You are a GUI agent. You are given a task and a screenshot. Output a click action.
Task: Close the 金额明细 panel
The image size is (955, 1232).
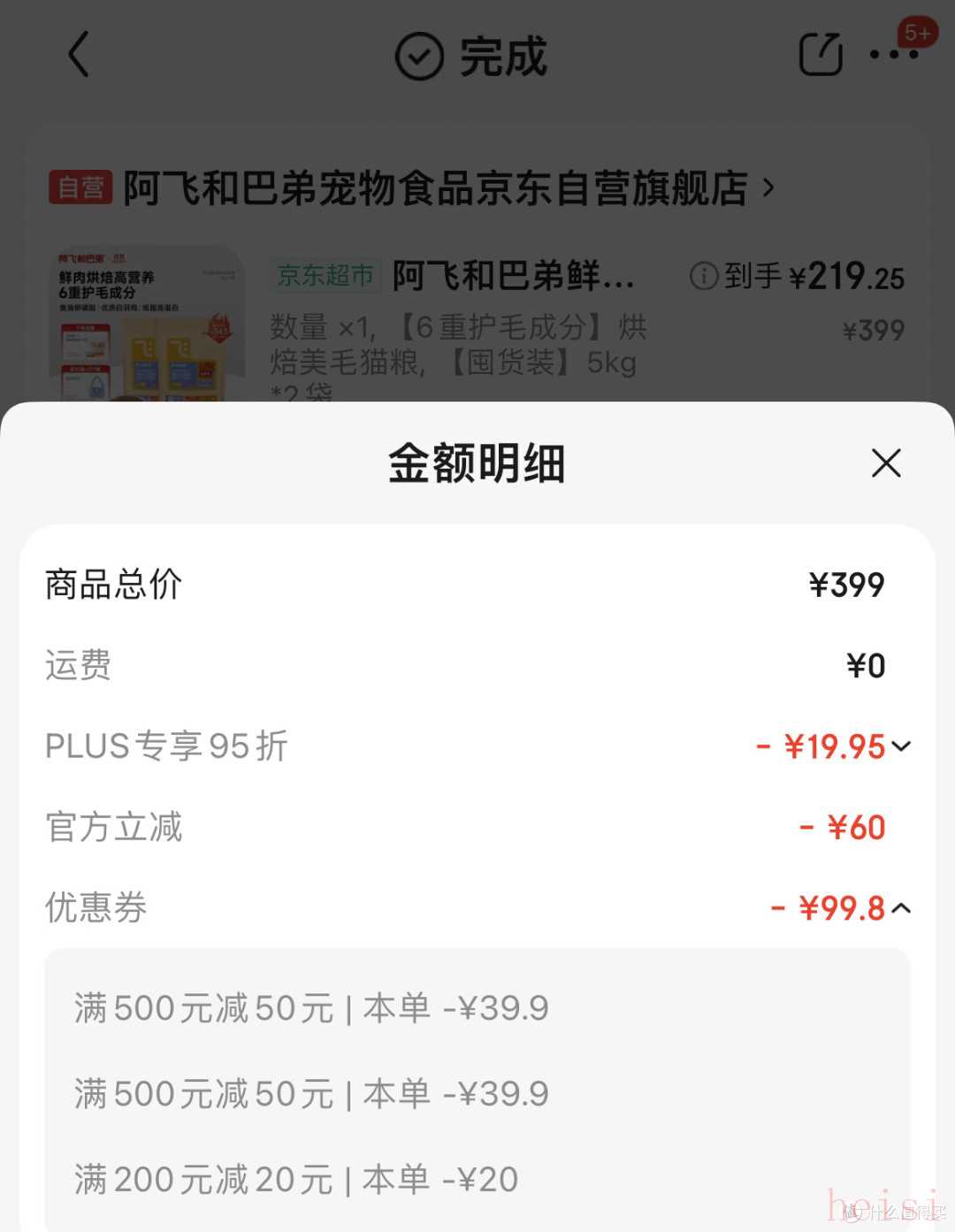tap(886, 463)
